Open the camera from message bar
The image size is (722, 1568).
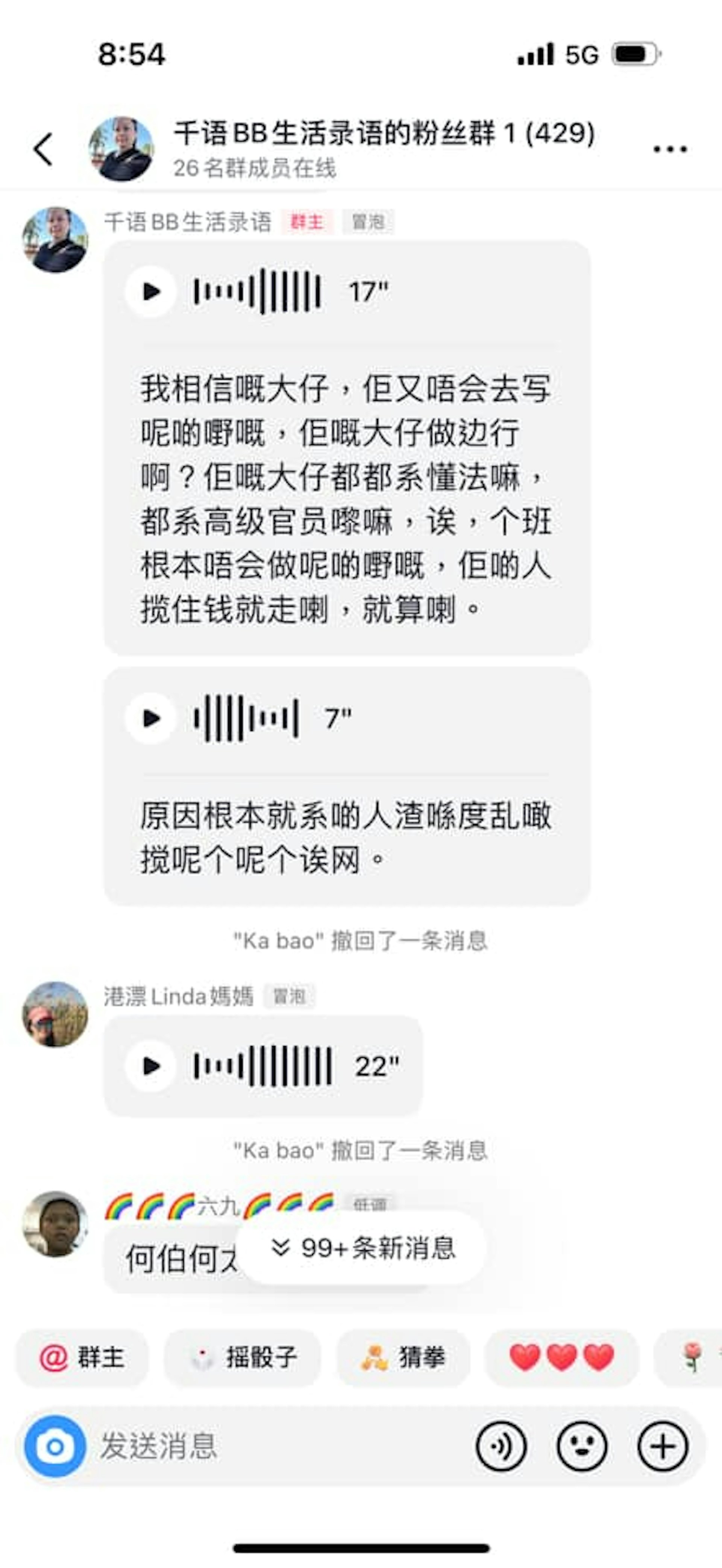coord(55,1446)
